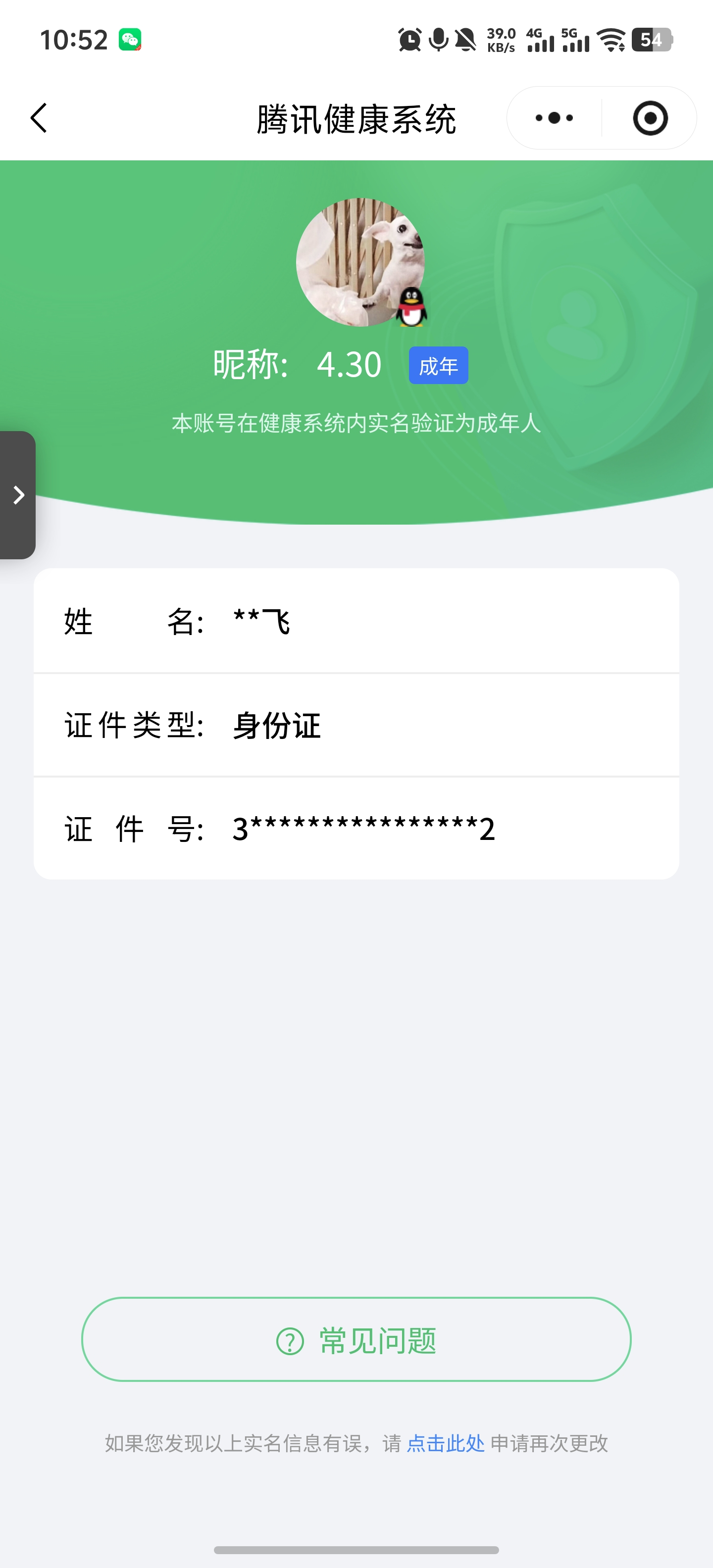Tap the back chevron to leave the page
The width and height of the screenshot is (713, 1568).
click(x=39, y=118)
